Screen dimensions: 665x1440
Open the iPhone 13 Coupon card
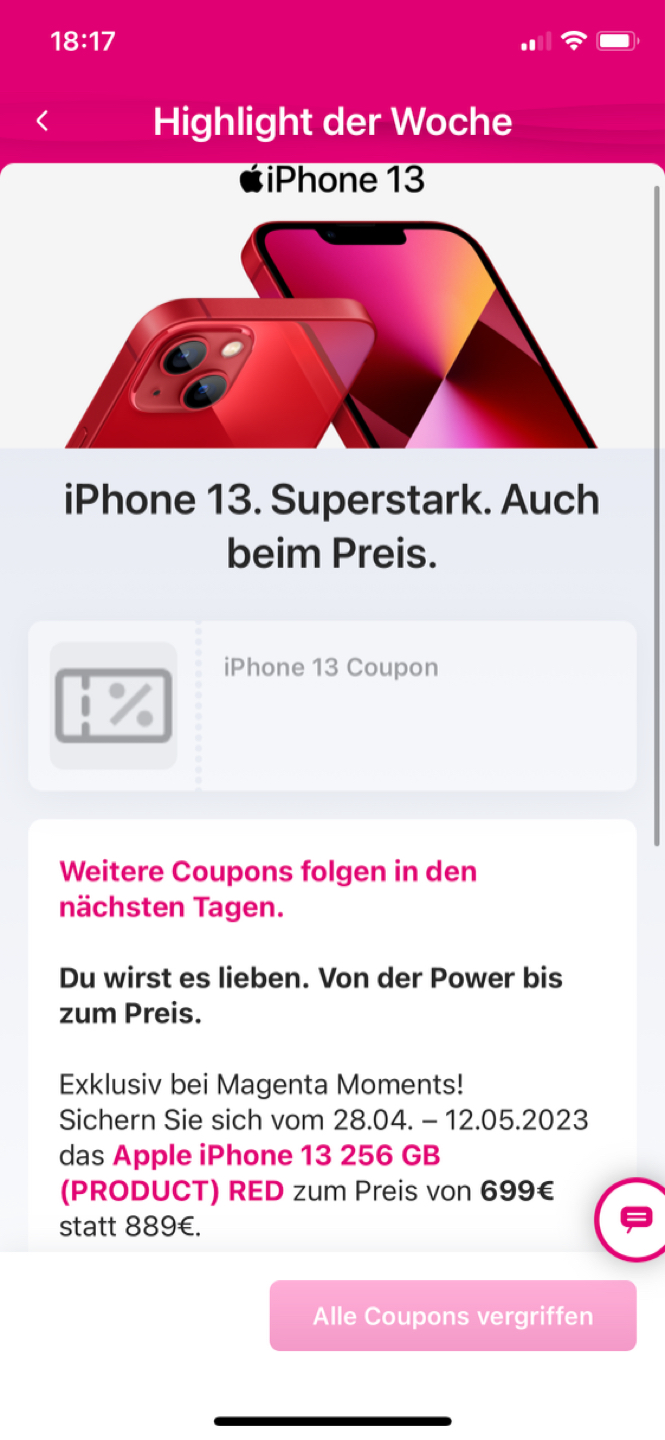tap(332, 706)
